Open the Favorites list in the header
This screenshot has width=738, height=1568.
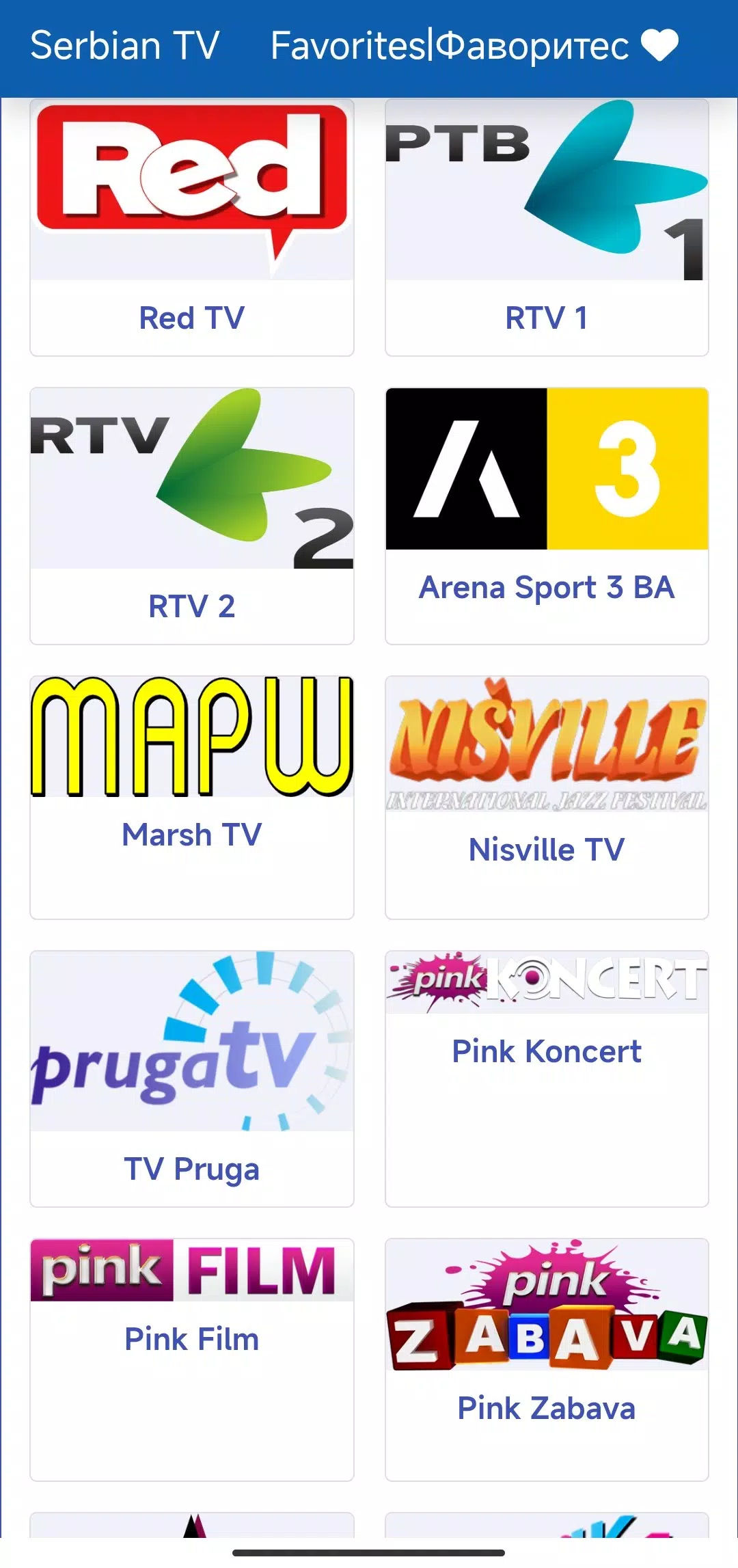click(x=474, y=46)
